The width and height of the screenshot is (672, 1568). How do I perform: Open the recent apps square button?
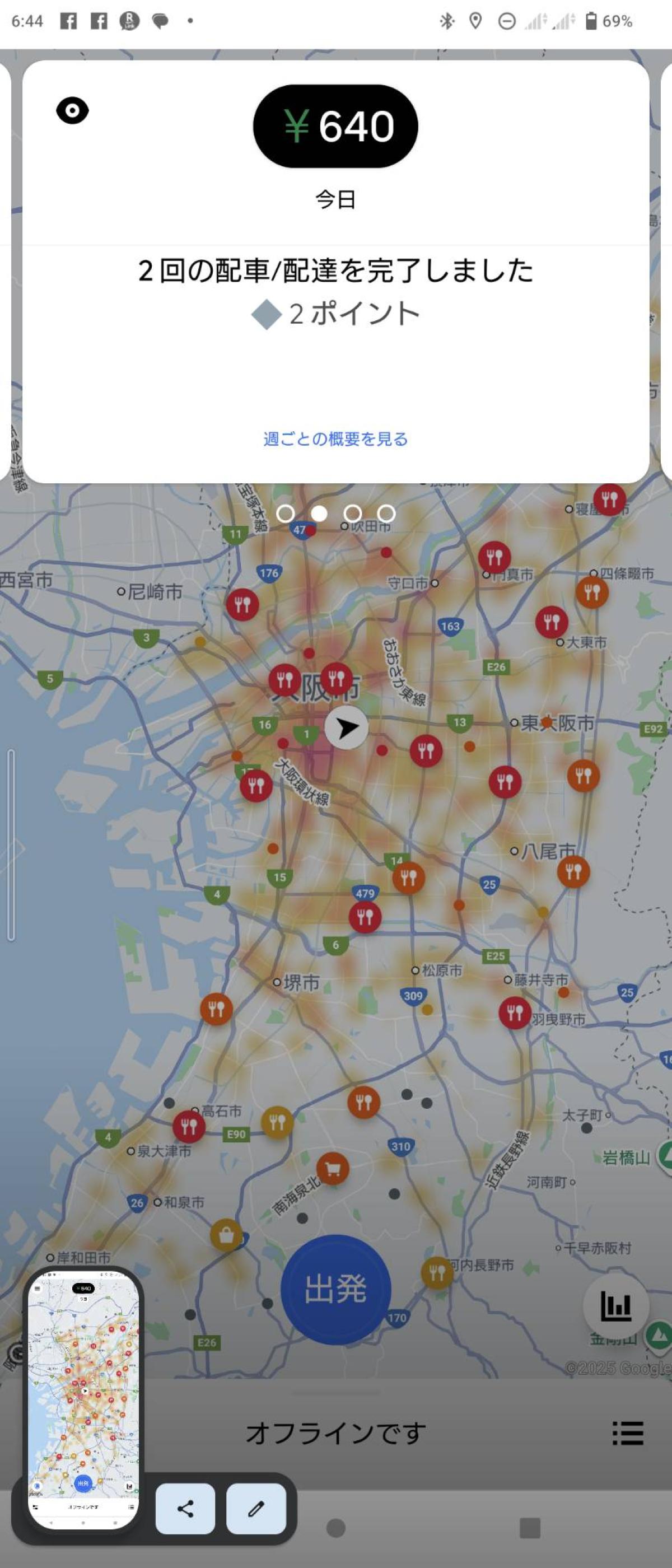coord(530,1528)
